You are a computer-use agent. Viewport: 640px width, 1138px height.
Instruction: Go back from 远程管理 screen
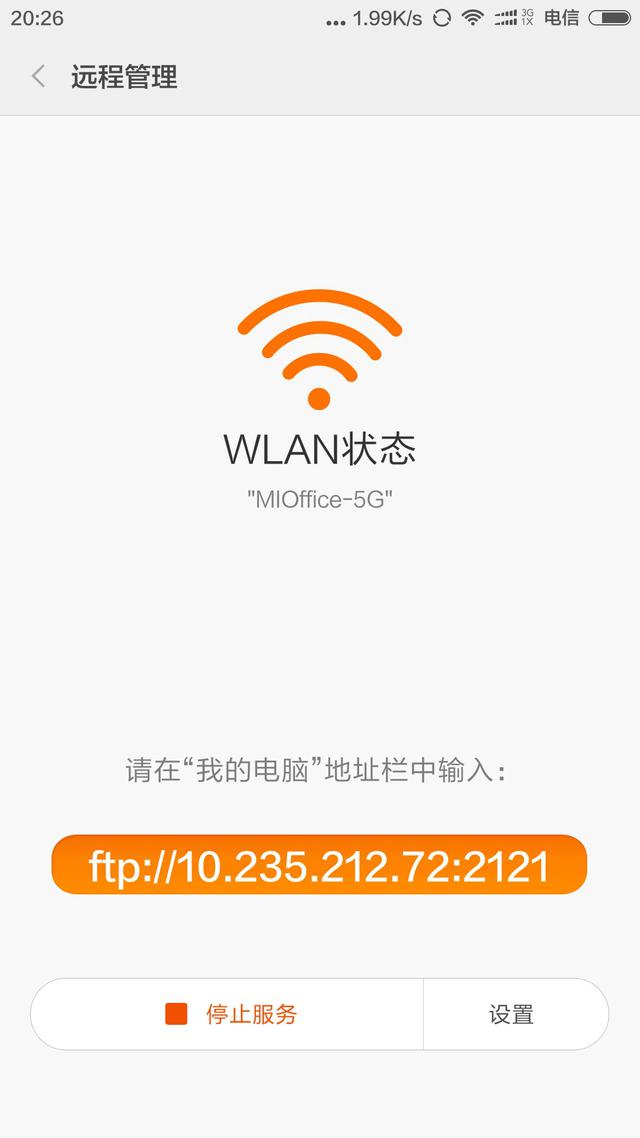pos(38,76)
